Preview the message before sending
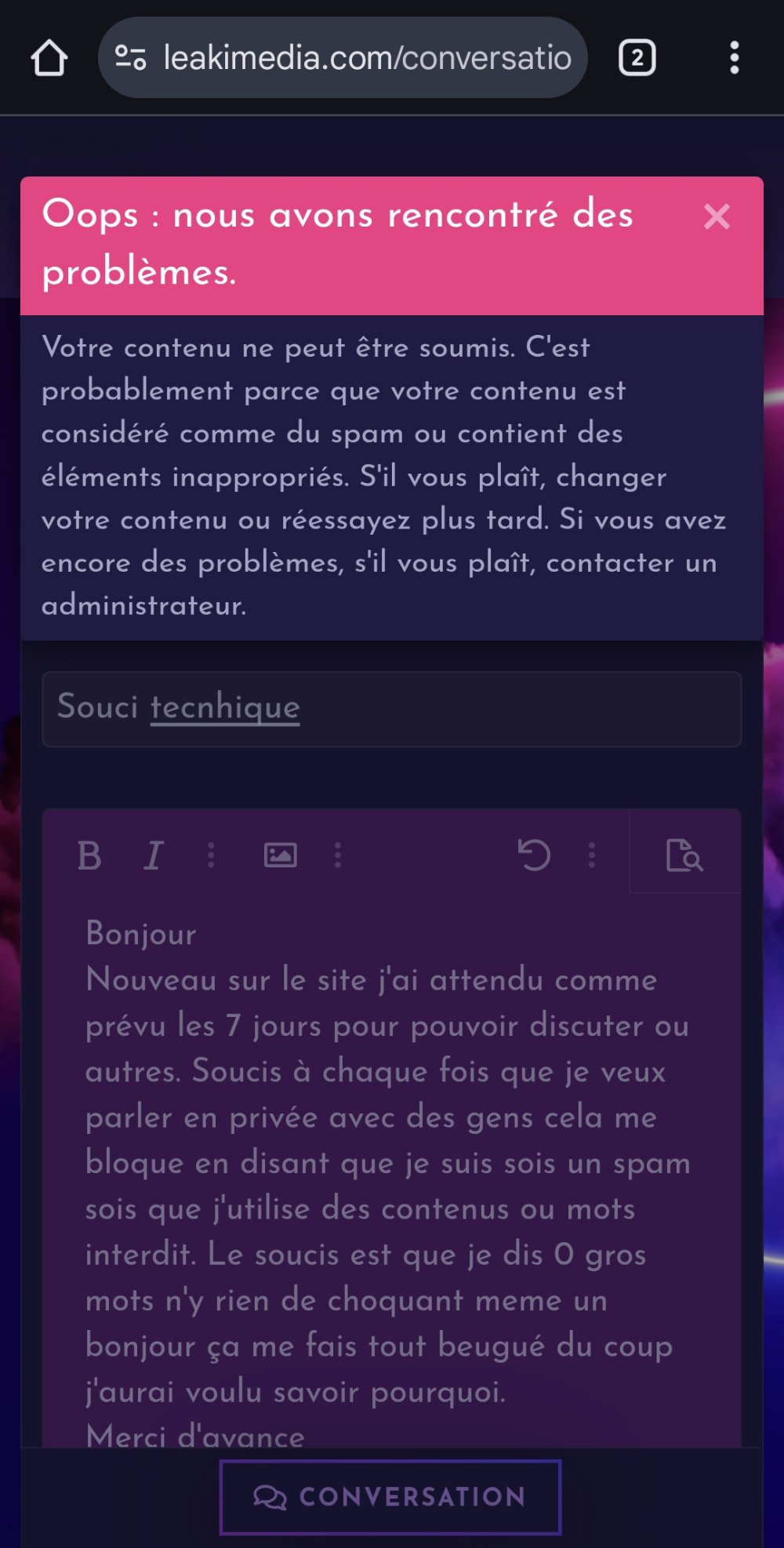 click(684, 856)
